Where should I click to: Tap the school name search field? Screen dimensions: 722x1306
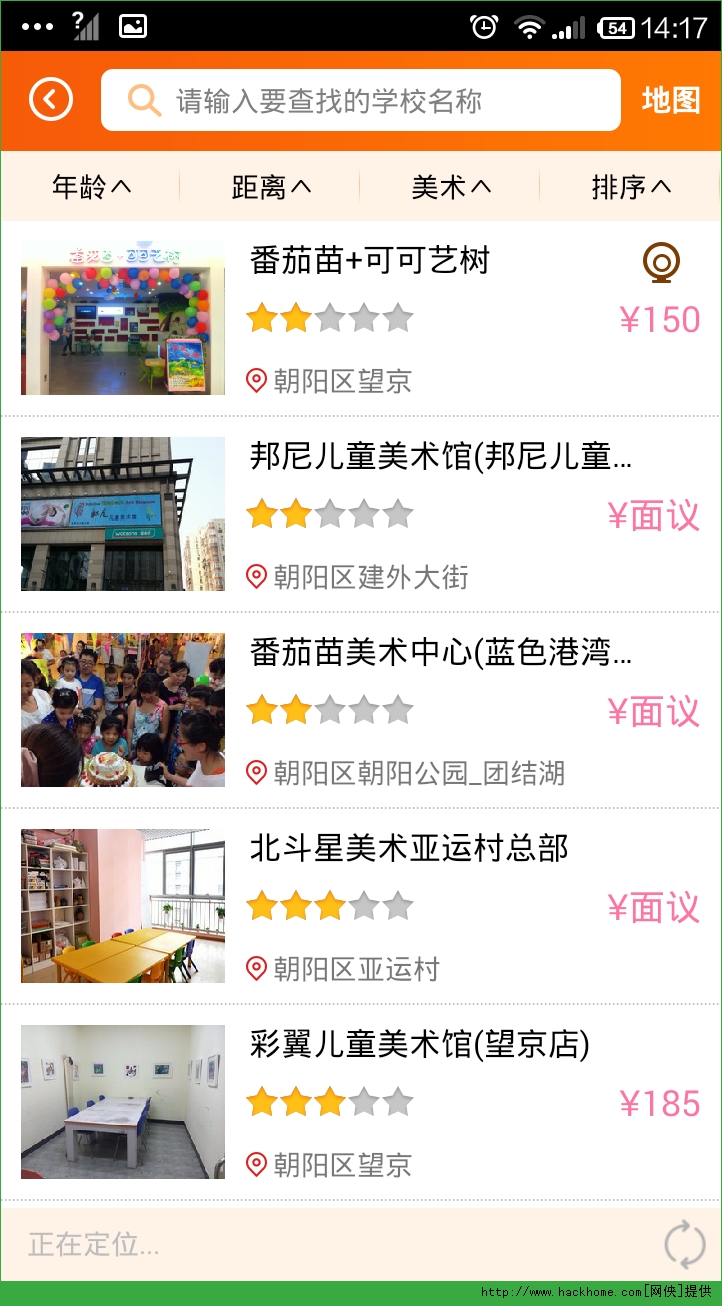coord(360,100)
